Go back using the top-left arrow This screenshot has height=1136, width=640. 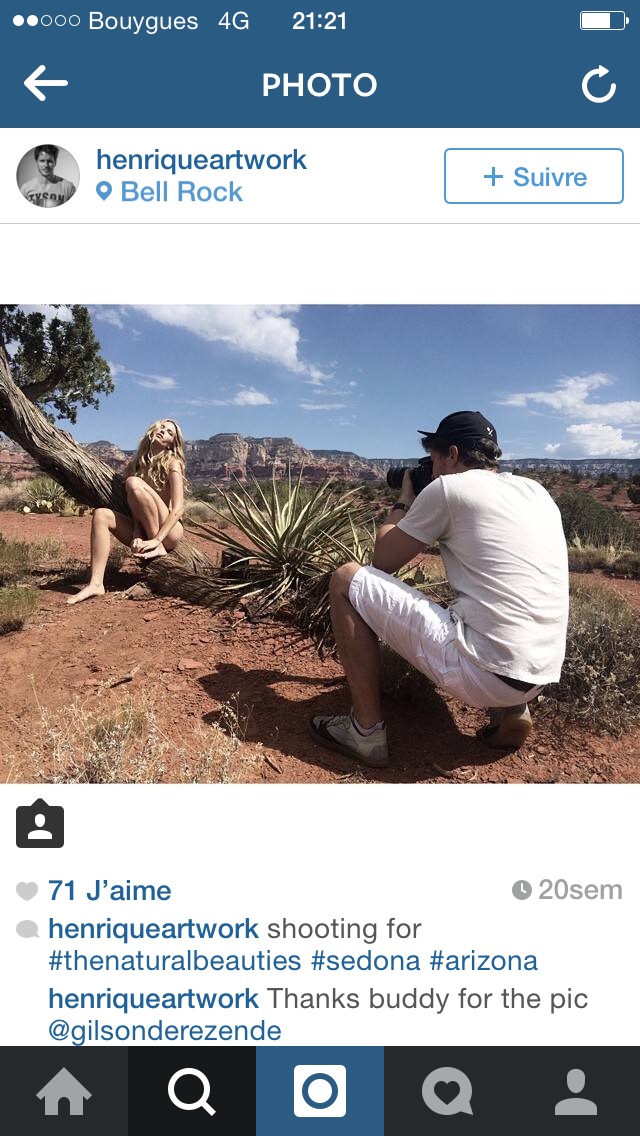point(46,84)
